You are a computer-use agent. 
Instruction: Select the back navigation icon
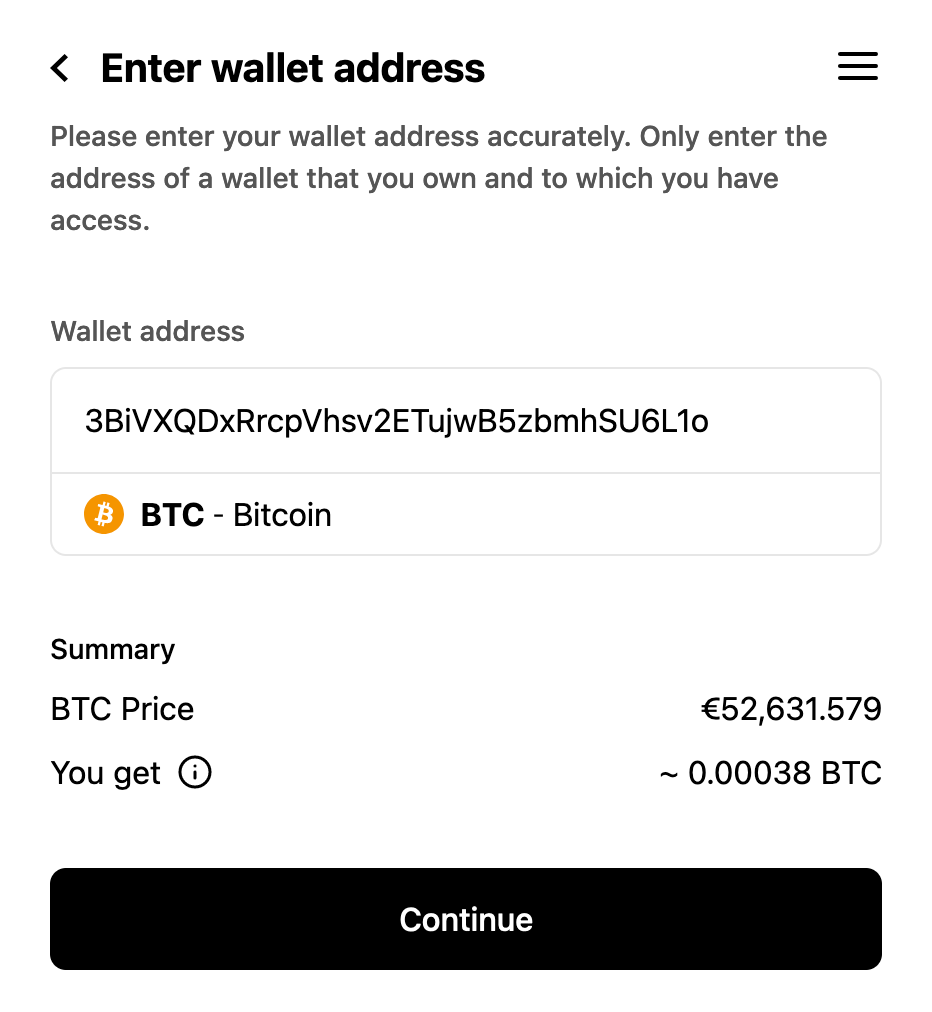point(59,68)
